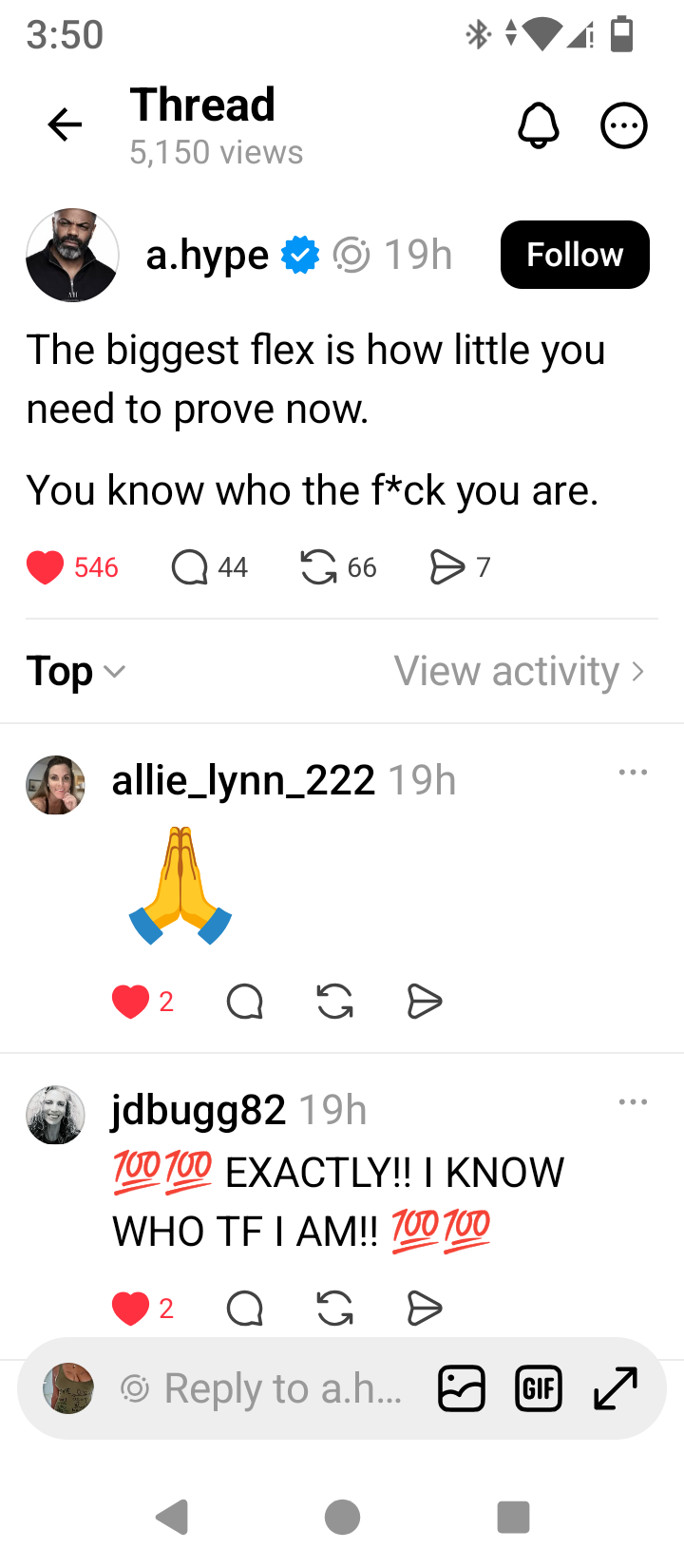Reply to jdbugg82's comment
Screen dimensions: 684x1568
pyautogui.click(x=245, y=1309)
